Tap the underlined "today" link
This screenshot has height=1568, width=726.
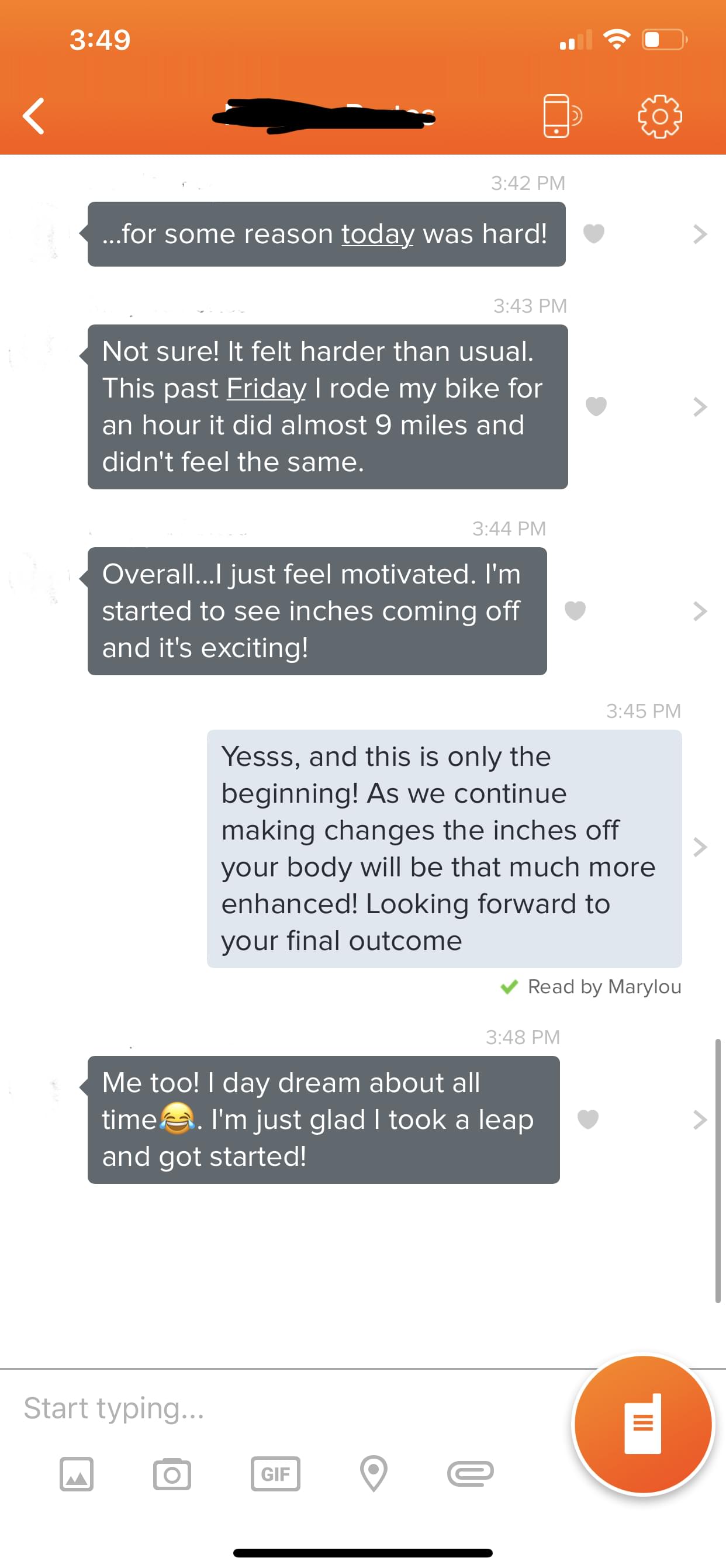click(x=377, y=234)
